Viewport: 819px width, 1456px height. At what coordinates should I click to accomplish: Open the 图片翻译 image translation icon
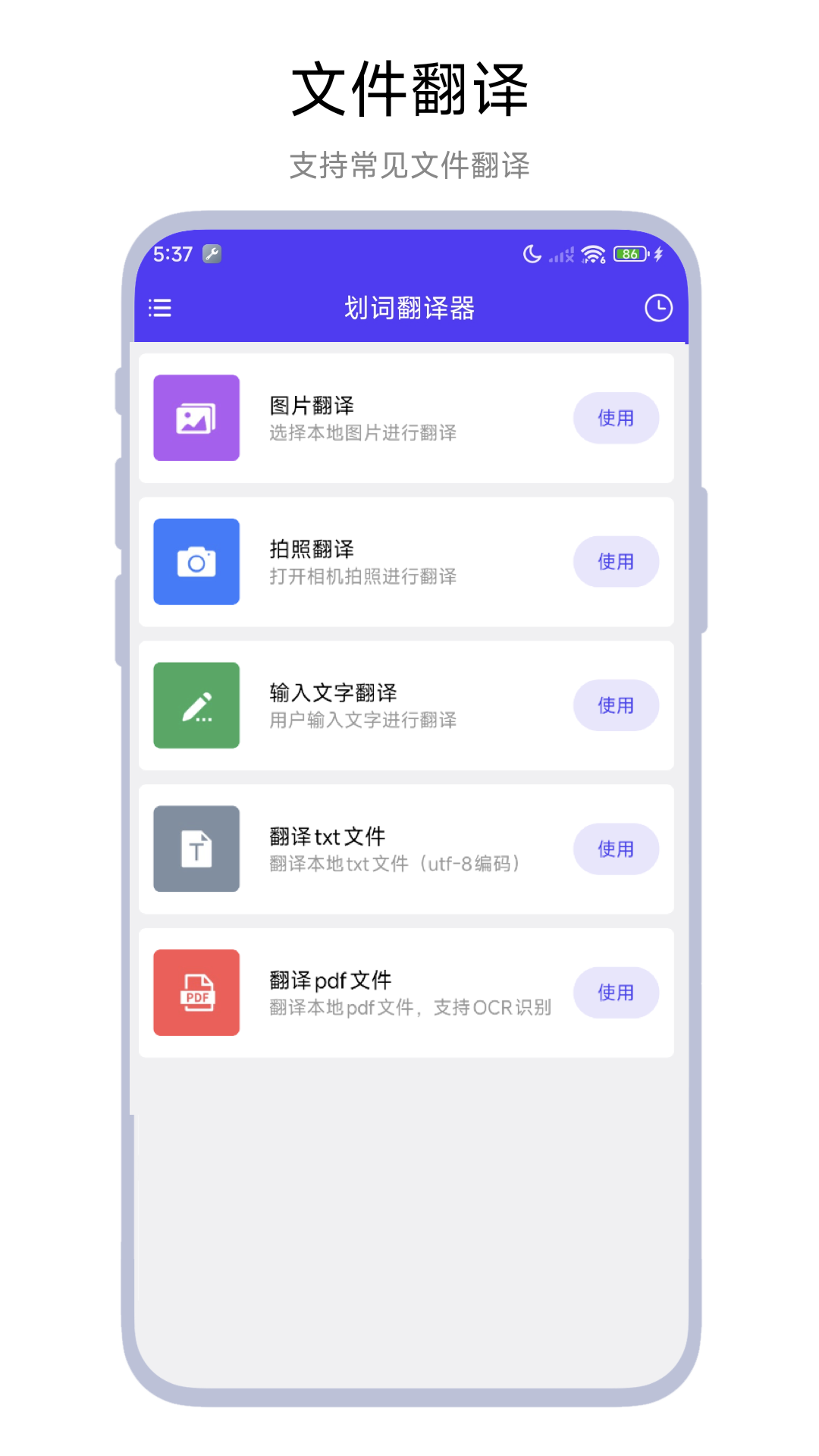pyautogui.click(x=196, y=418)
